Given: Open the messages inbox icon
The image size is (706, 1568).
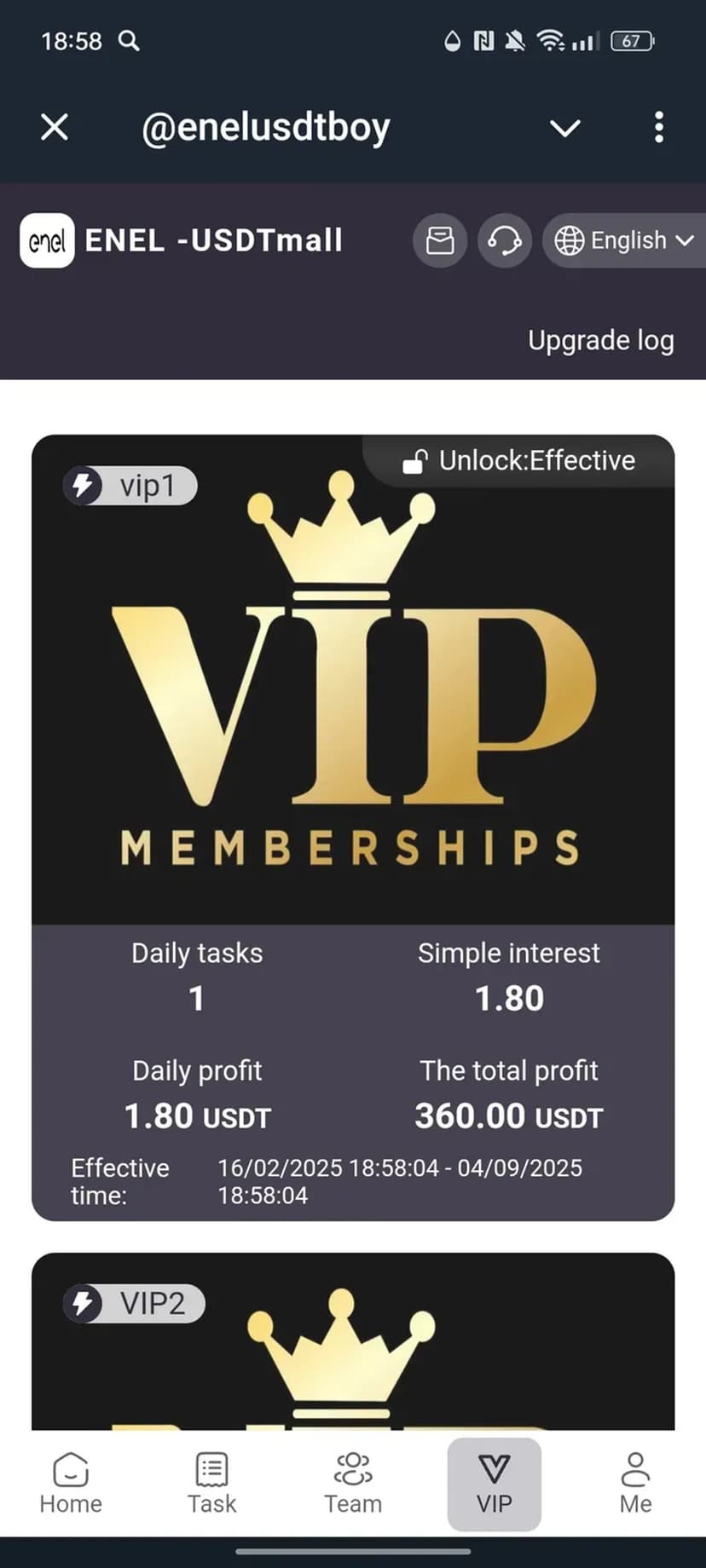Looking at the screenshot, I should coord(440,241).
